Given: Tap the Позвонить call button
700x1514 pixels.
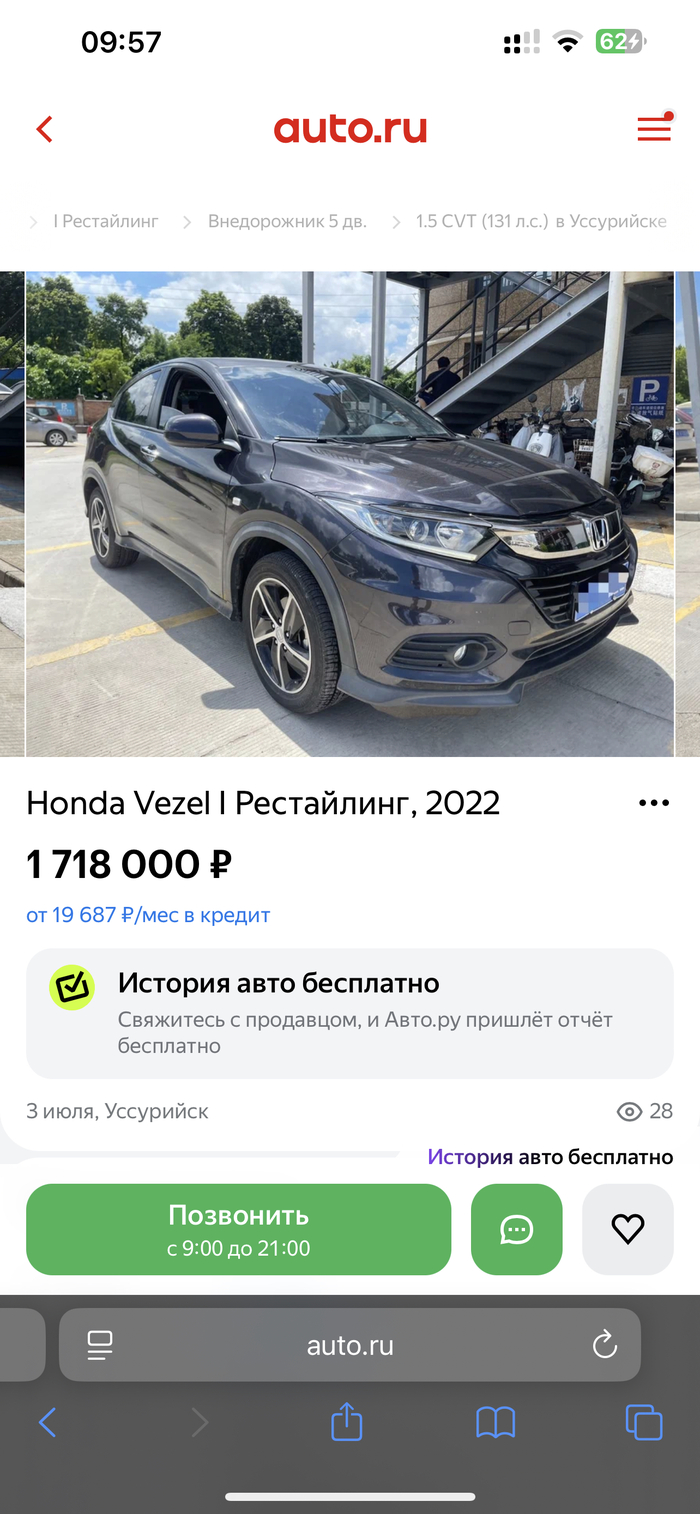Looking at the screenshot, I should coord(238,1229).
